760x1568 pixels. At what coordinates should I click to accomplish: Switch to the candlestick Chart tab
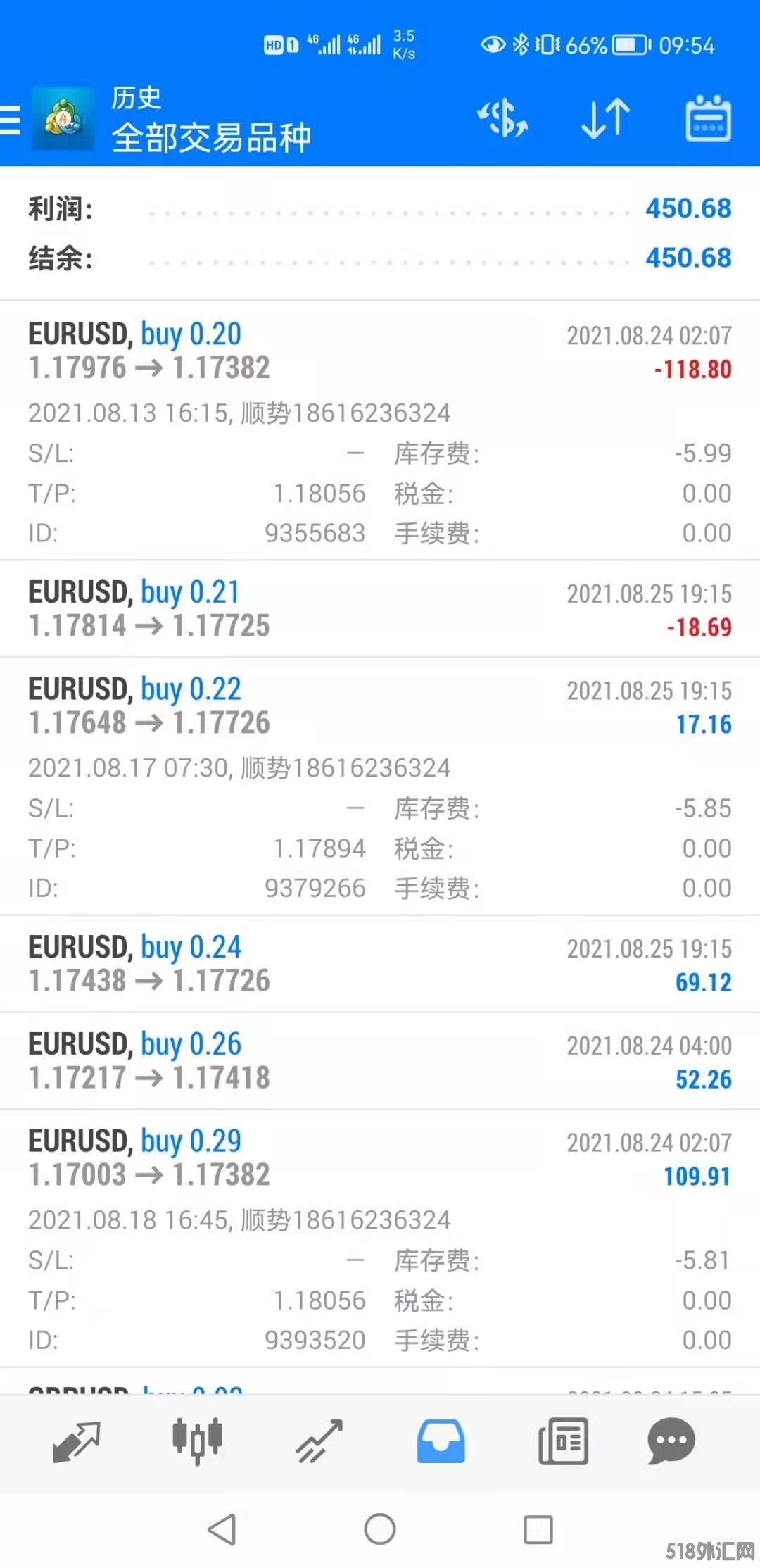pos(198,1441)
